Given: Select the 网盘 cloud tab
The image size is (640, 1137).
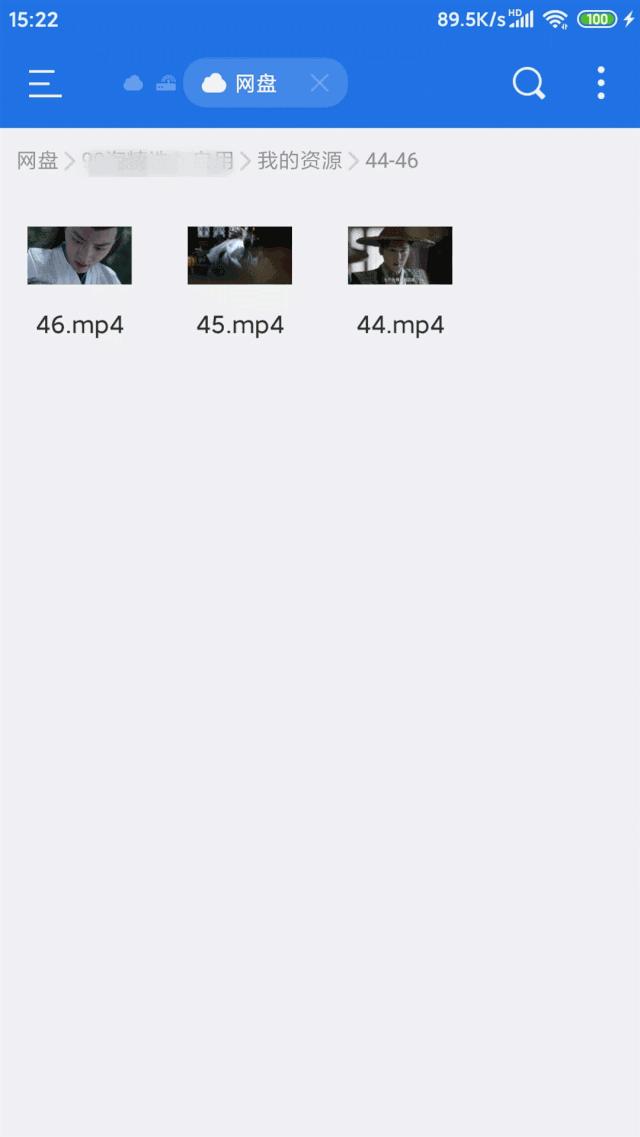Looking at the screenshot, I should click(x=245, y=83).
